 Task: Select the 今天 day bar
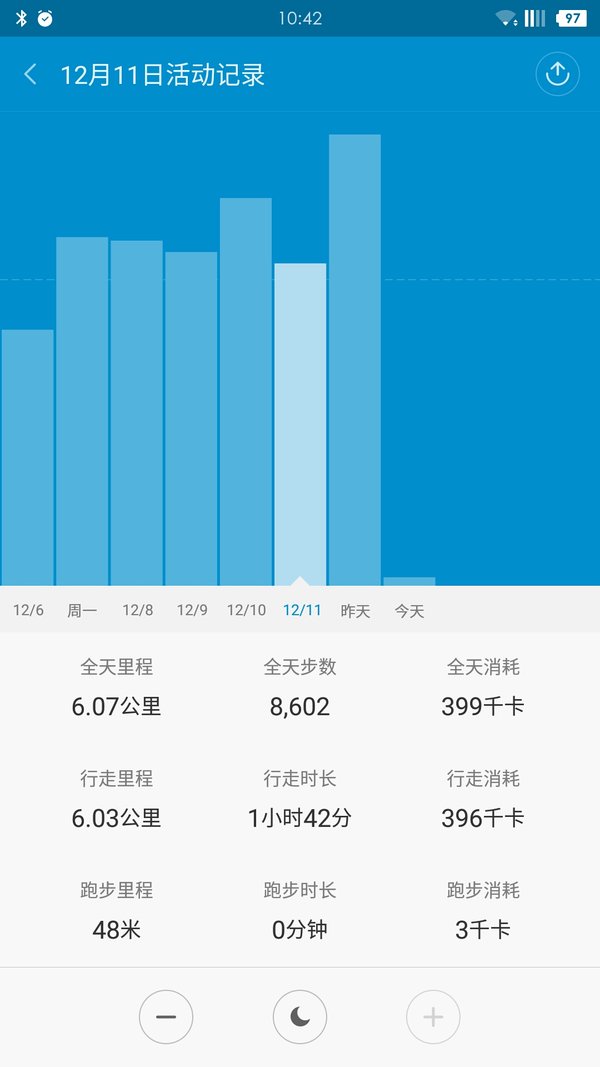click(x=409, y=581)
